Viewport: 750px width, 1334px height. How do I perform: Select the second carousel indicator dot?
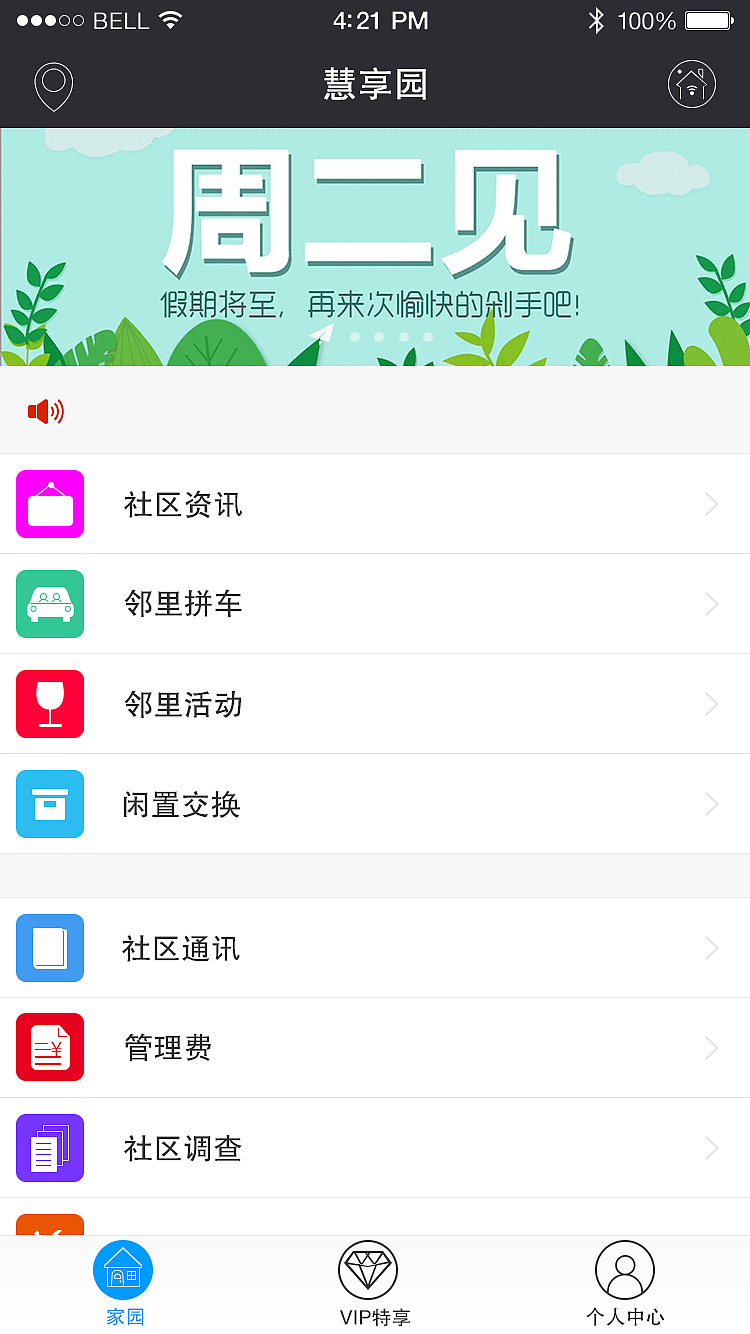[x=379, y=338]
